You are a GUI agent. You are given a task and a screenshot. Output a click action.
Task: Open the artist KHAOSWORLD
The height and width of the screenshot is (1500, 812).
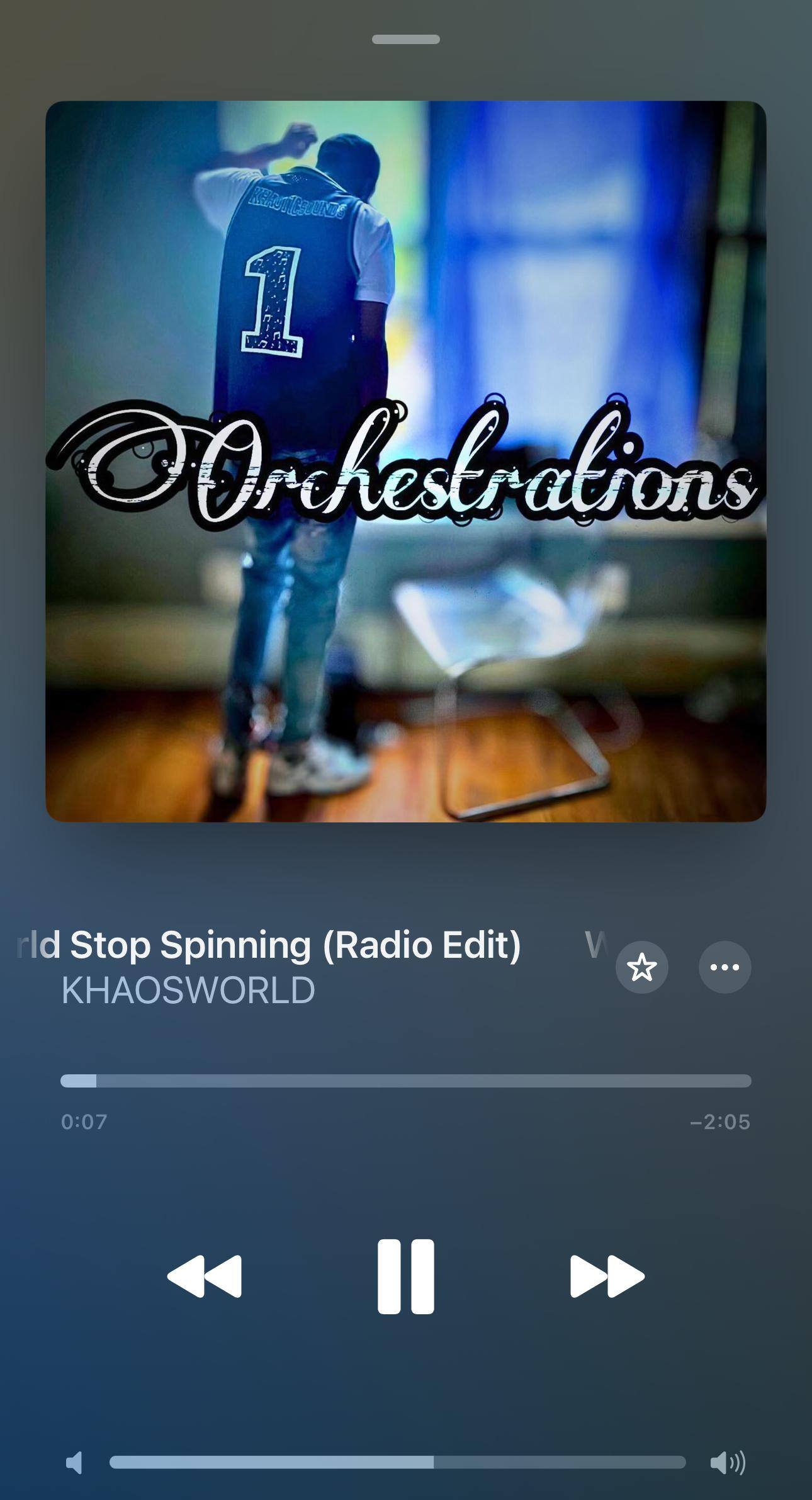(188, 991)
